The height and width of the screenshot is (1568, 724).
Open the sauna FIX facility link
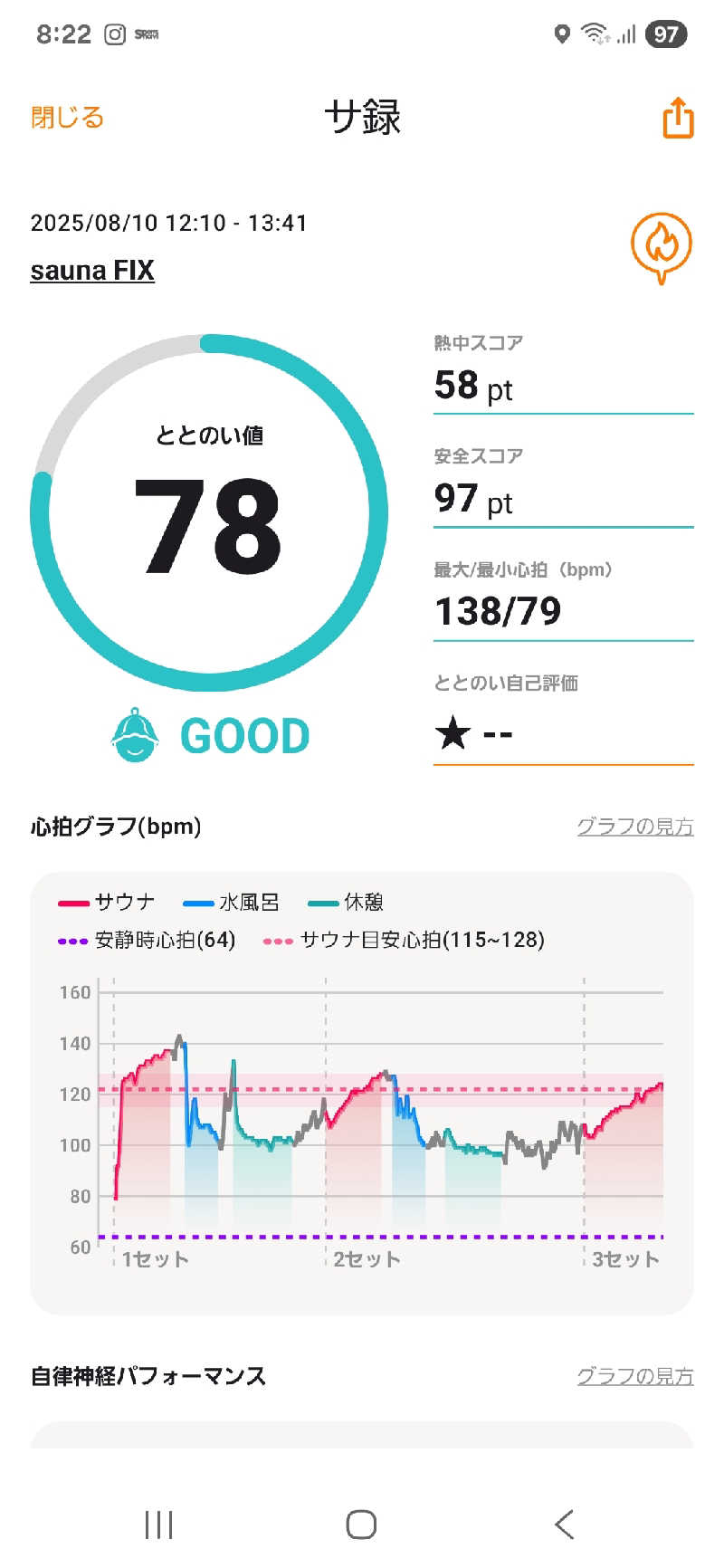coord(92,270)
